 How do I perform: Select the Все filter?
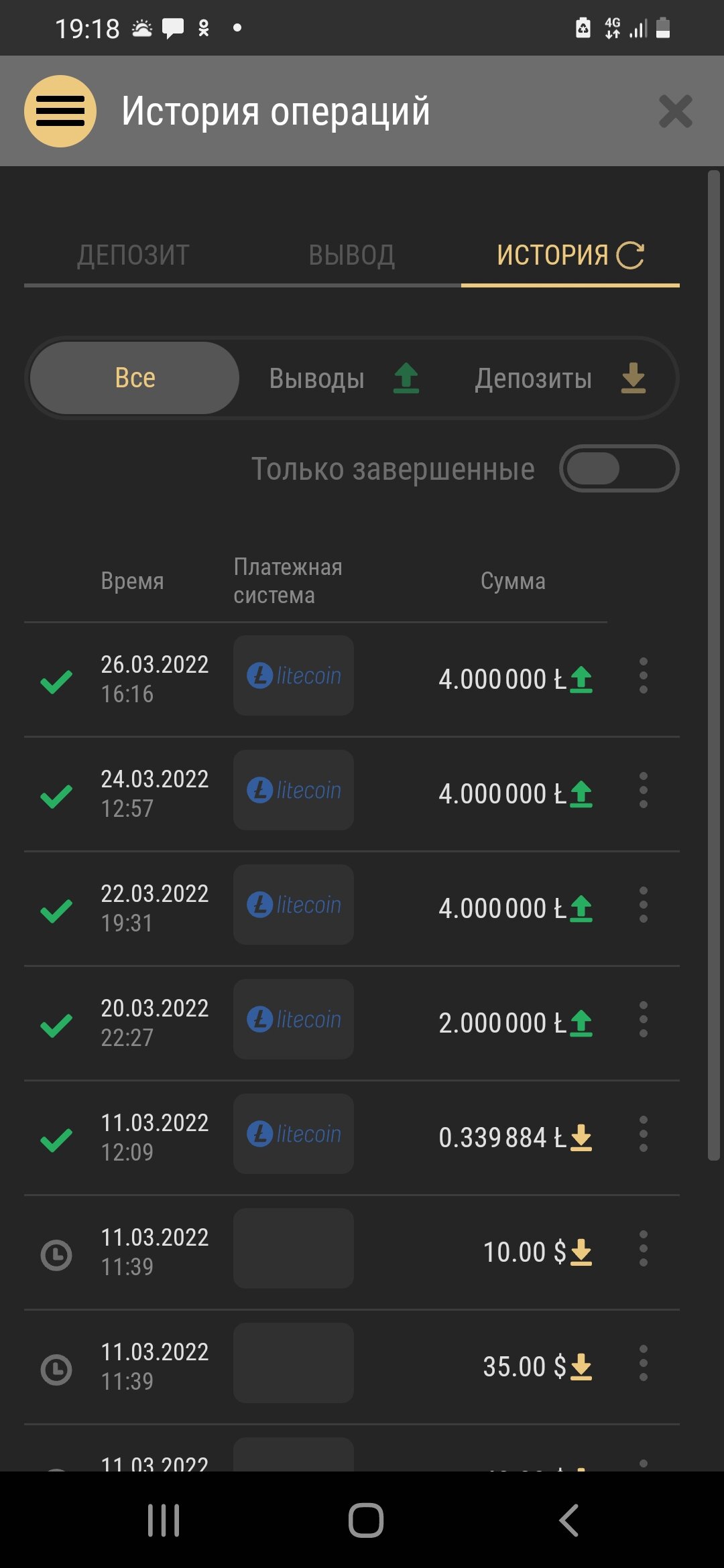pyautogui.click(x=135, y=378)
